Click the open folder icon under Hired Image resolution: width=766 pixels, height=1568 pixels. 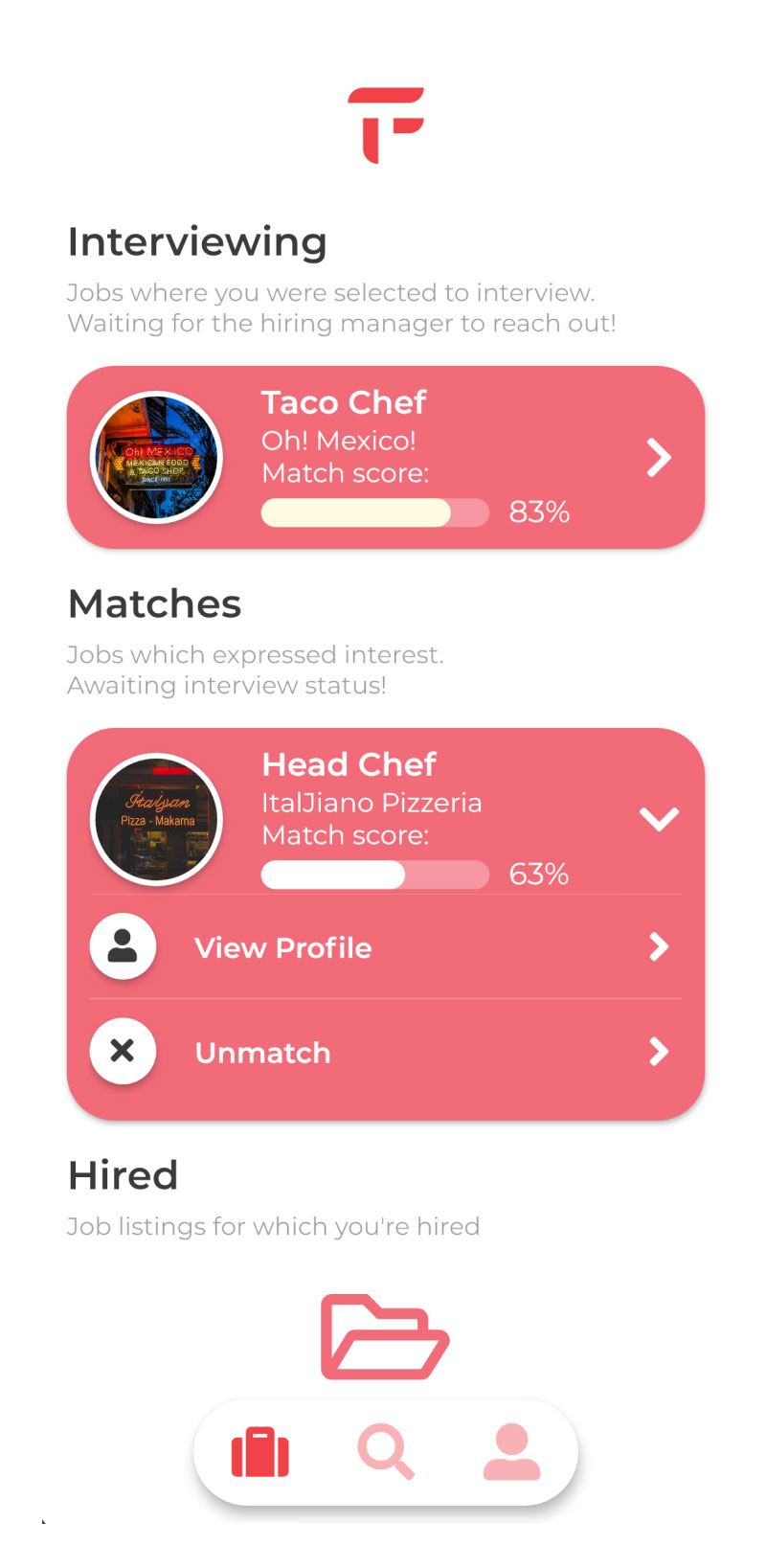click(384, 1336)
